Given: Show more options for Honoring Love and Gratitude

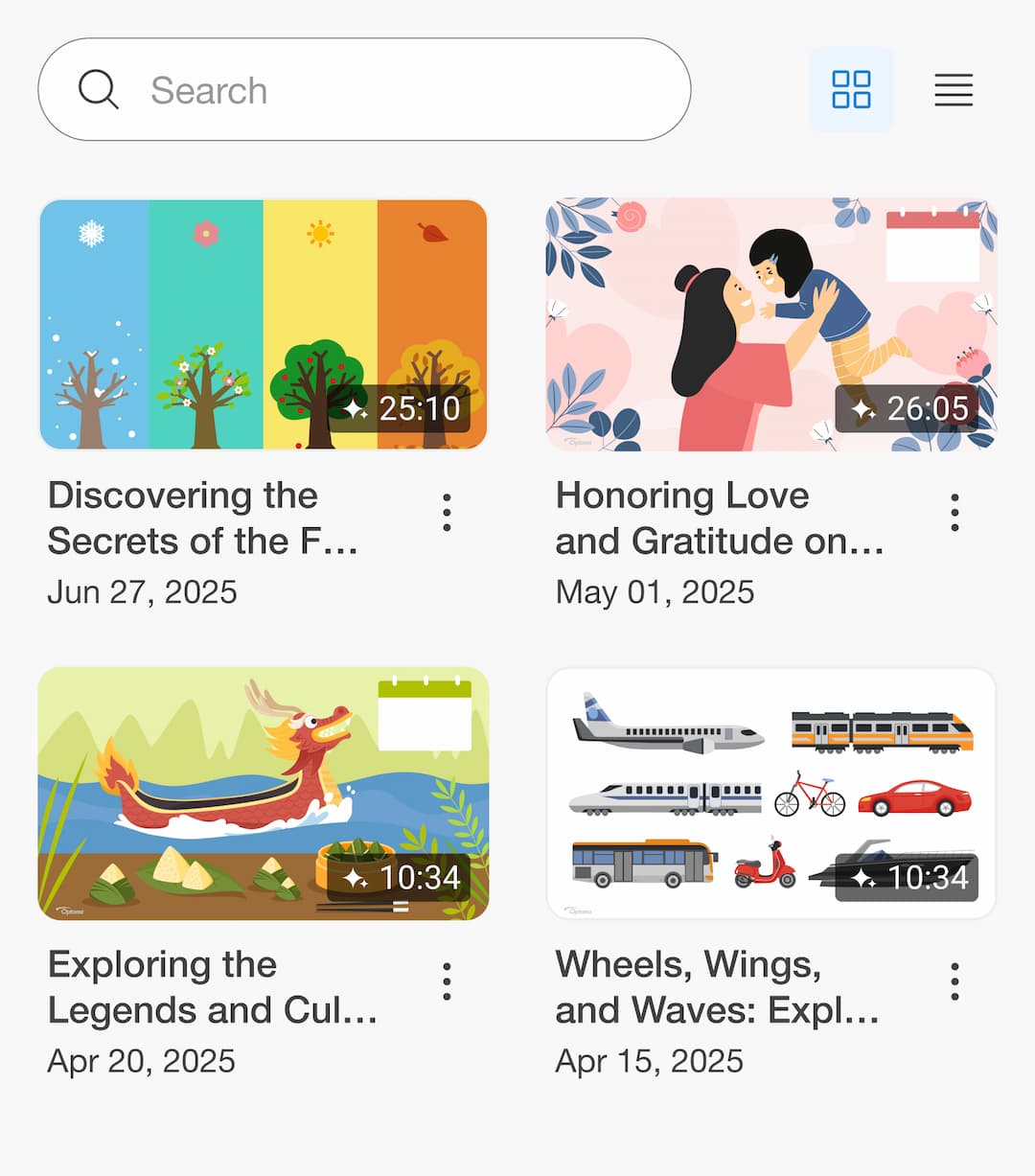Looking at the screenshot, I should pos(954,513).
